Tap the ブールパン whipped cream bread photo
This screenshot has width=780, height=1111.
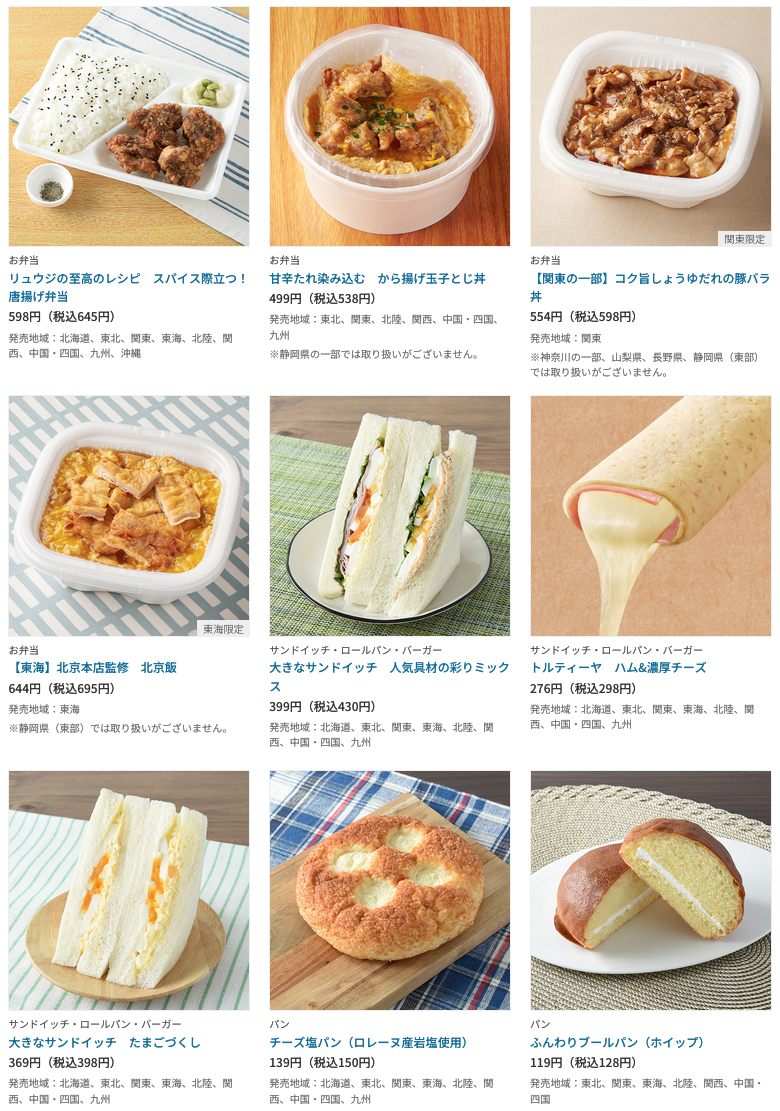pyautogui.click(x=650, y=890)
